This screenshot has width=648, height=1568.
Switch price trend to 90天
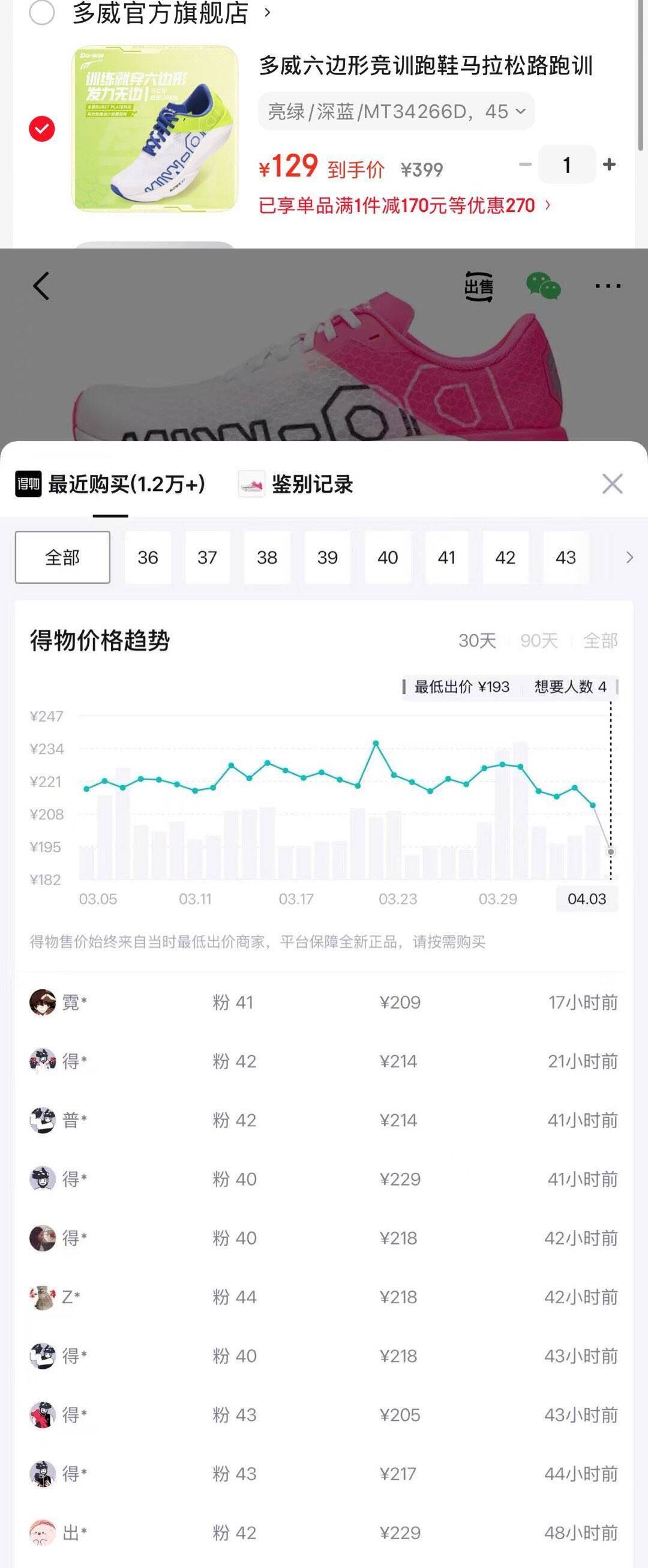coord(539,641)
